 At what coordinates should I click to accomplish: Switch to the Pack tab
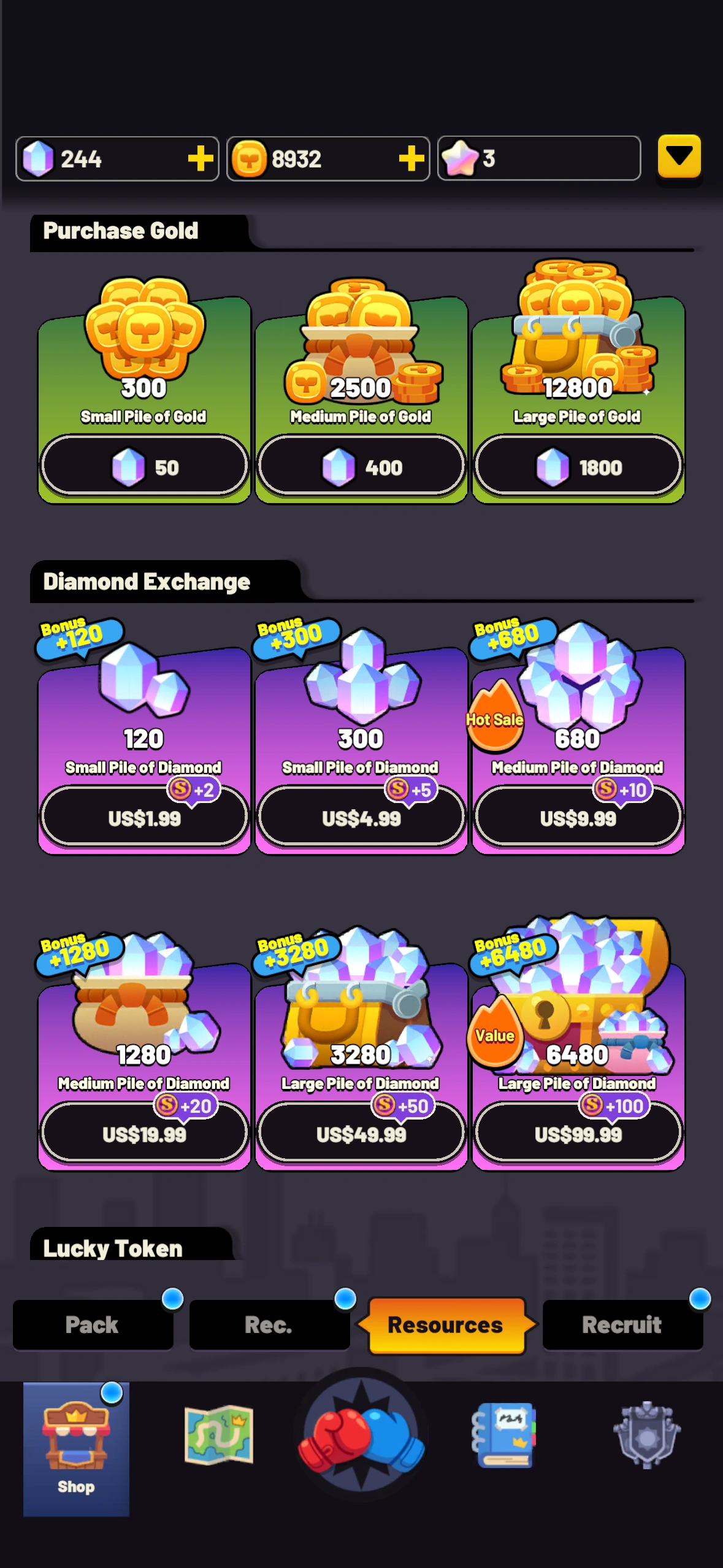click(x=93, y=1324)
